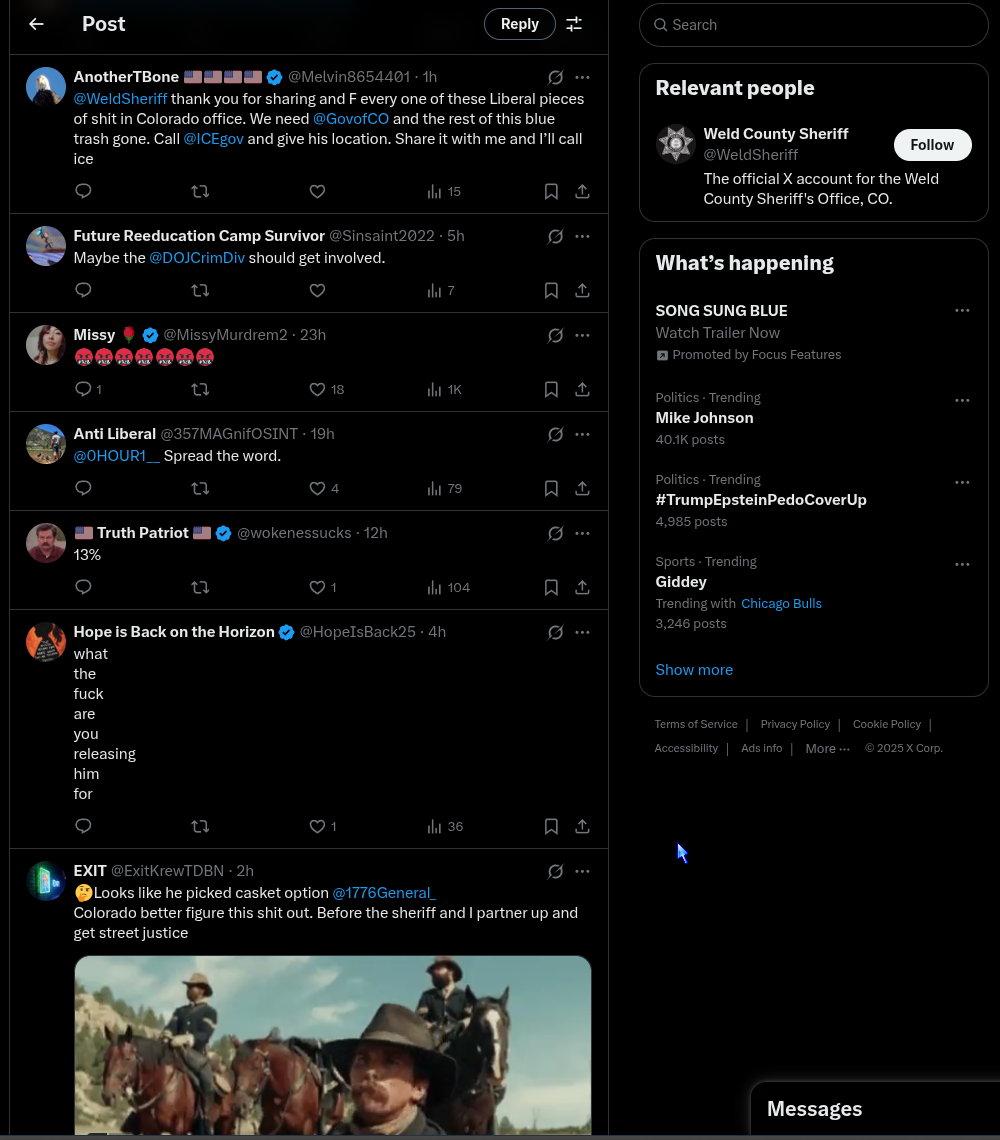
Task: Open the video in EXIT's reply
Action: 332,1045
